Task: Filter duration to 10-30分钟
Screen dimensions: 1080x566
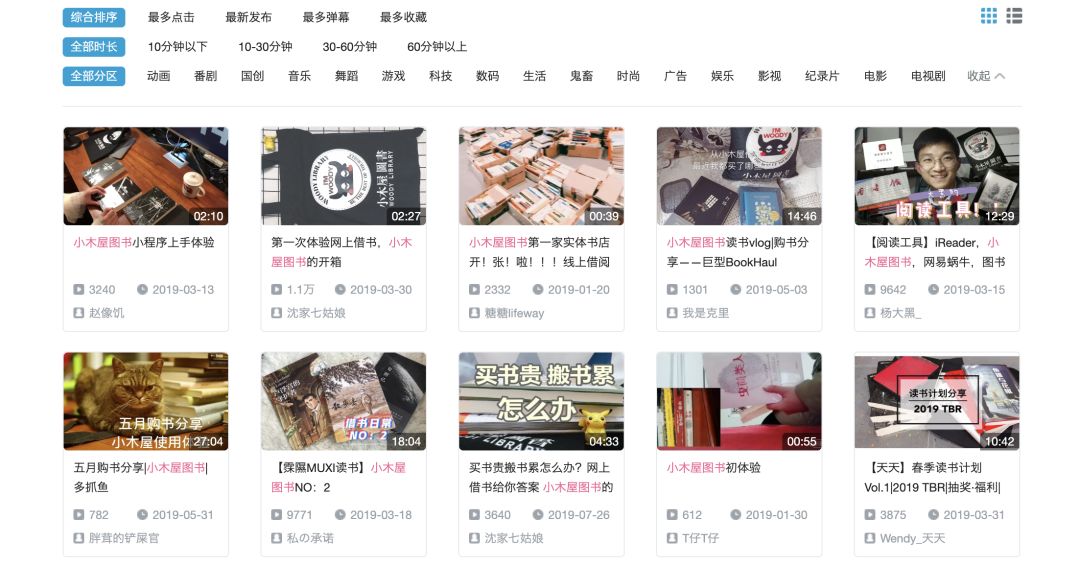Action: coord(265,47)
